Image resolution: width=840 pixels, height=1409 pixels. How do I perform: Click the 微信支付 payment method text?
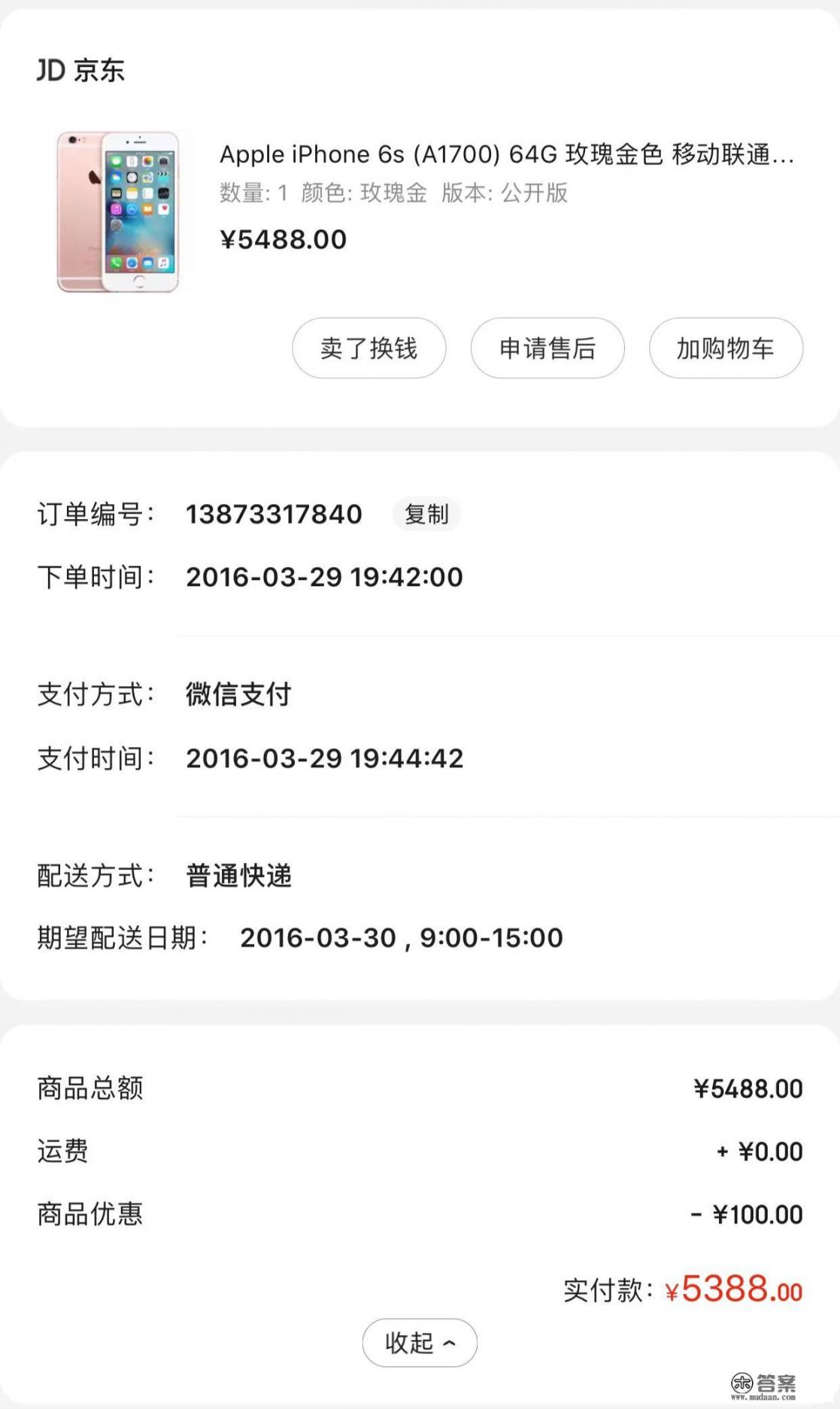click(x=239, y=696)
